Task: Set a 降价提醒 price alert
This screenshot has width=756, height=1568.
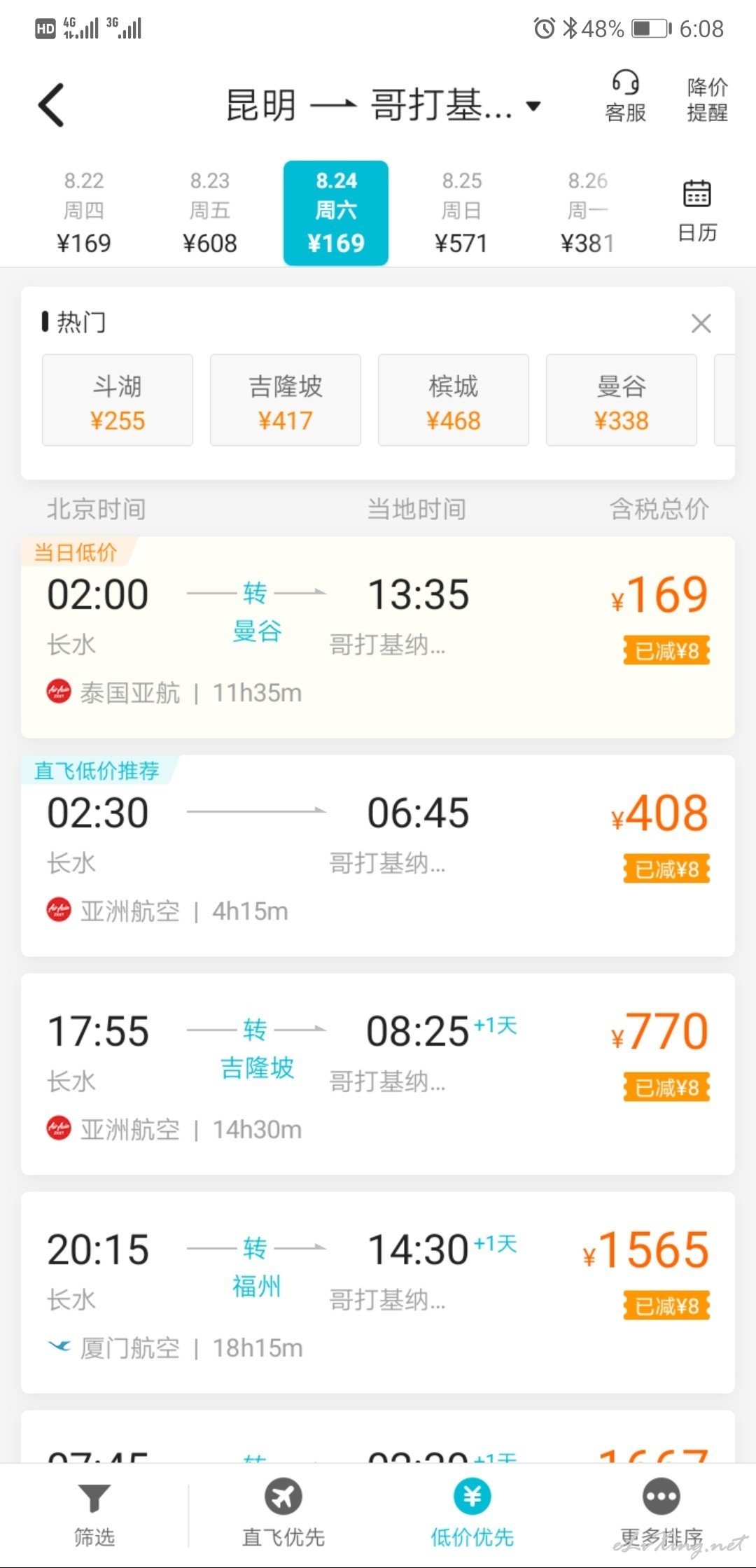Action: tap(707, 99)
